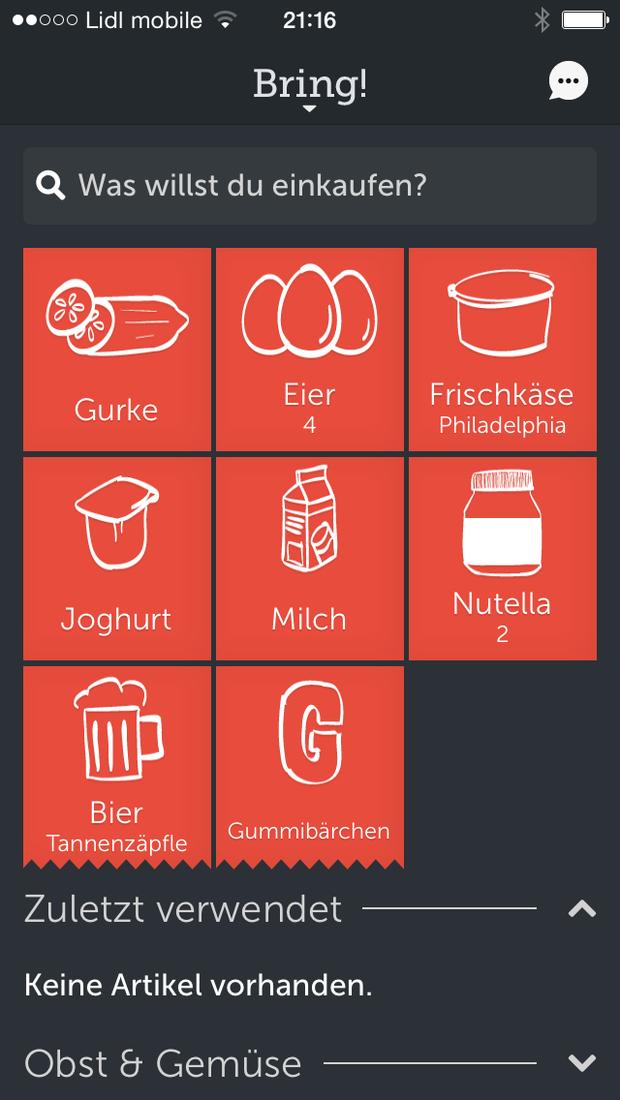Open the Bring! list switcher dropdown
This screenshot has height=1100, width=620.
pyautogui.click(x=309, y=89)
